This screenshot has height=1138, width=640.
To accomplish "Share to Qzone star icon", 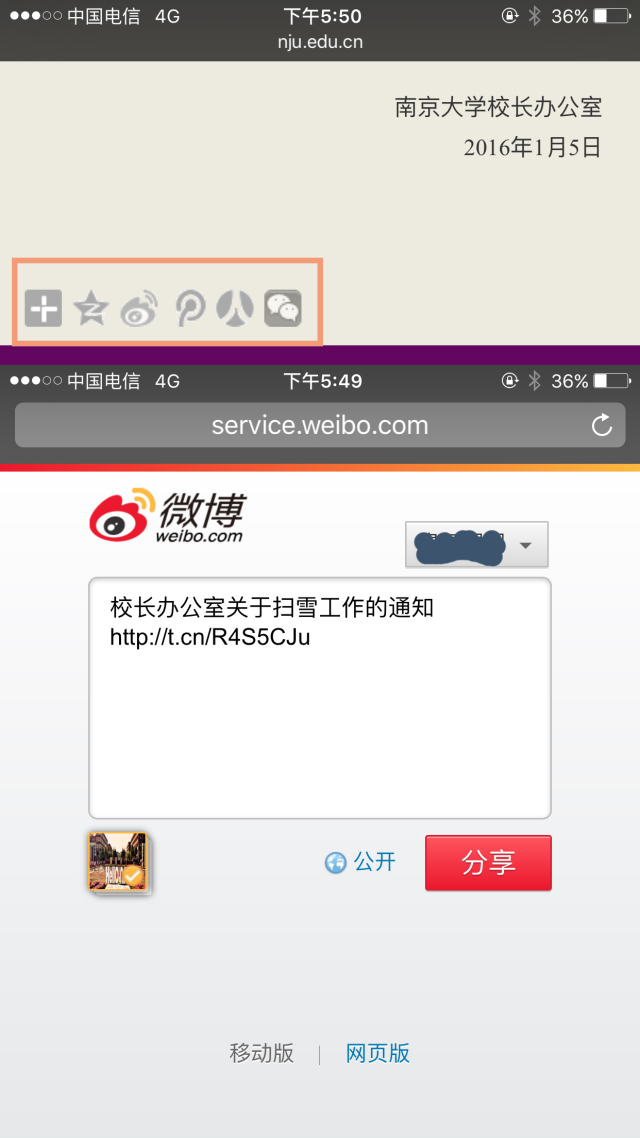I will (91, 308).
